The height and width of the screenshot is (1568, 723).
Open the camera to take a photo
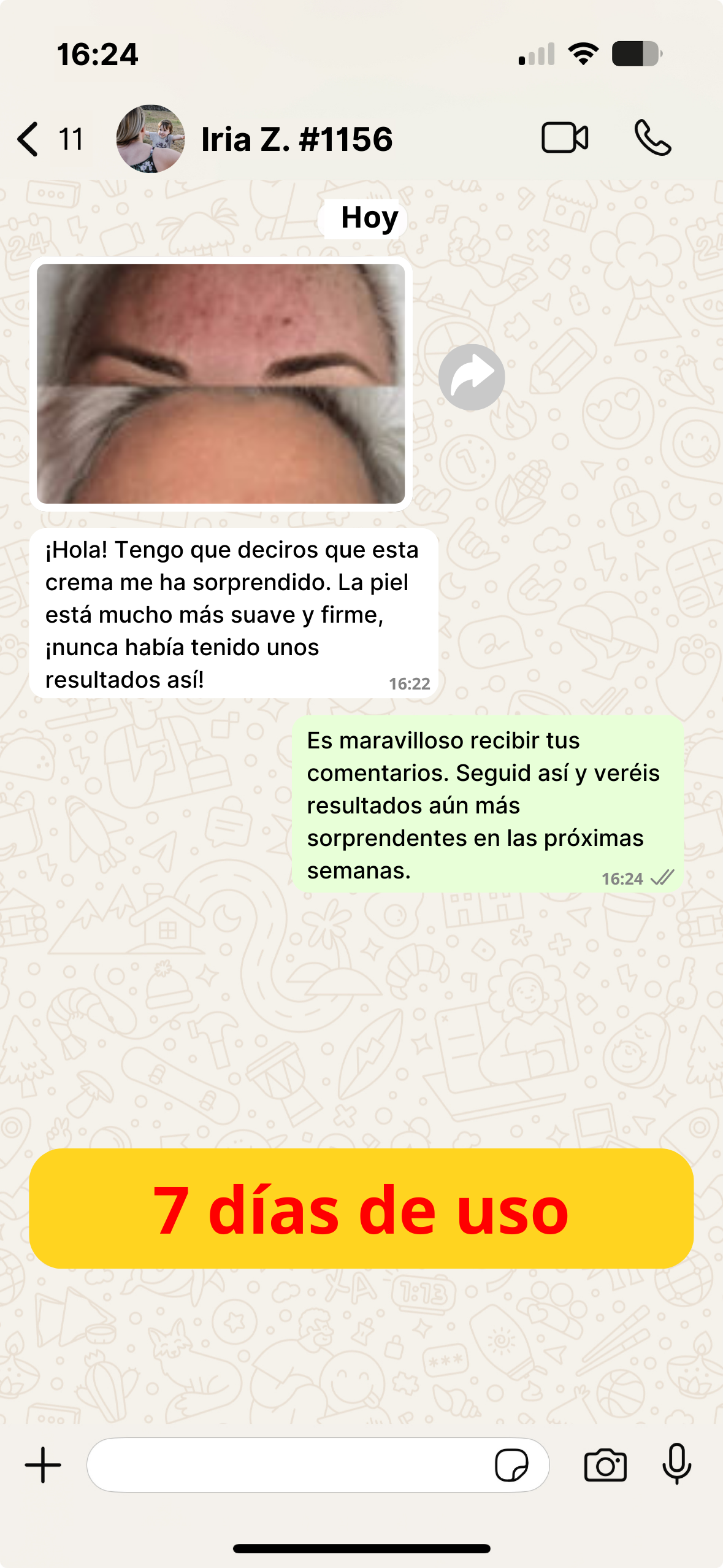coord(605,1465)
